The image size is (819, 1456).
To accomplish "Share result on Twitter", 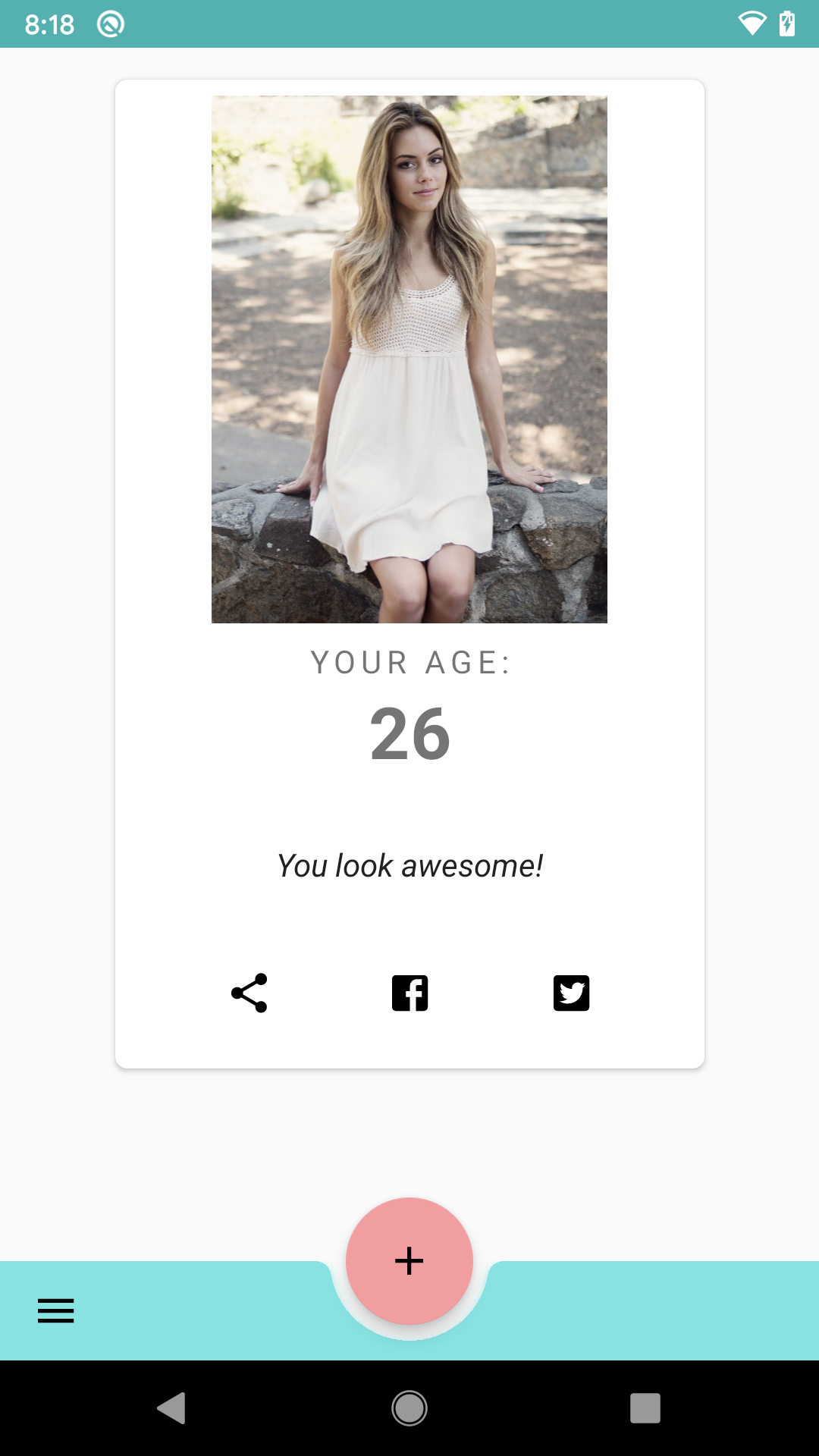I will (571, 992).
